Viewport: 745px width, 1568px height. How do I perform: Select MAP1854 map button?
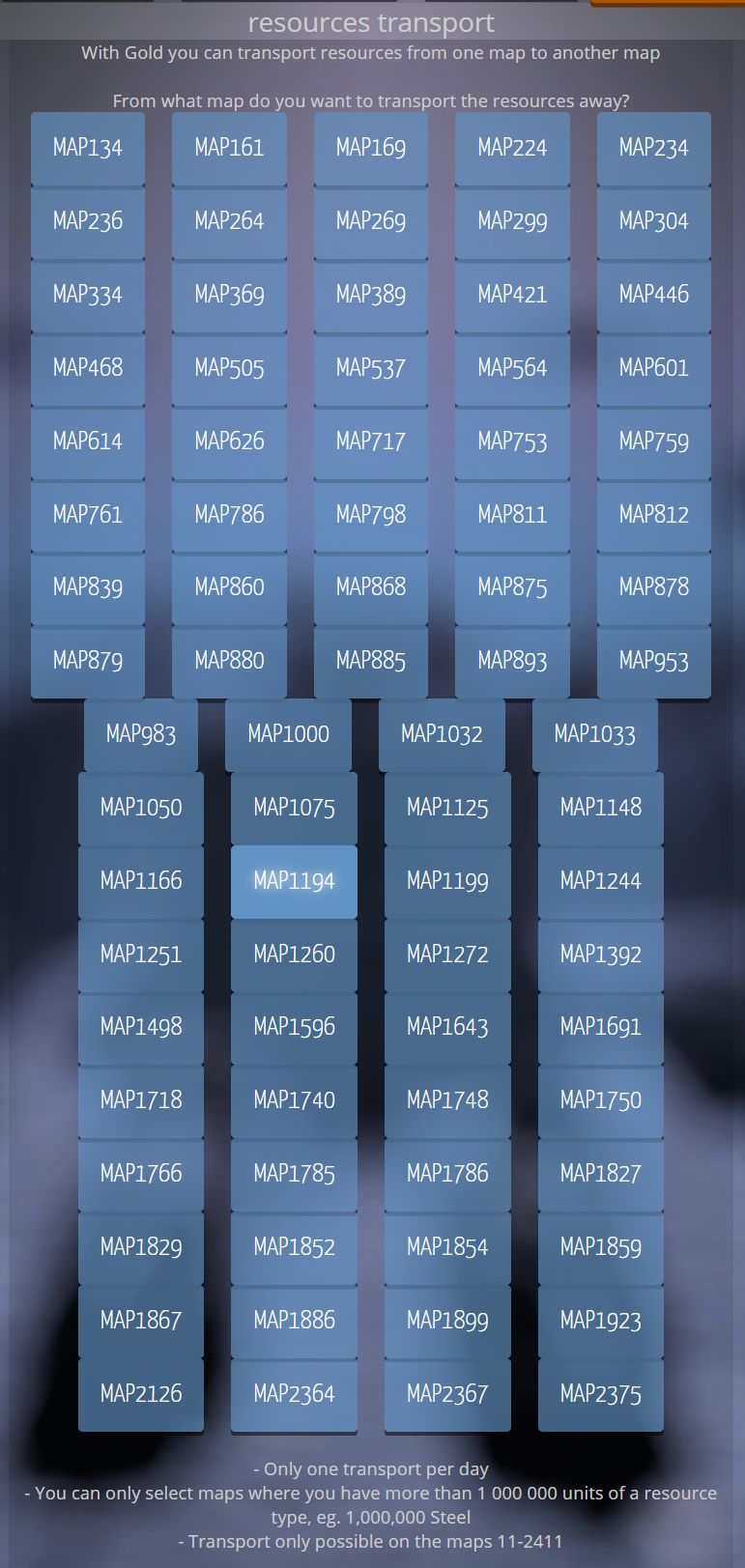pos(447,1247)
